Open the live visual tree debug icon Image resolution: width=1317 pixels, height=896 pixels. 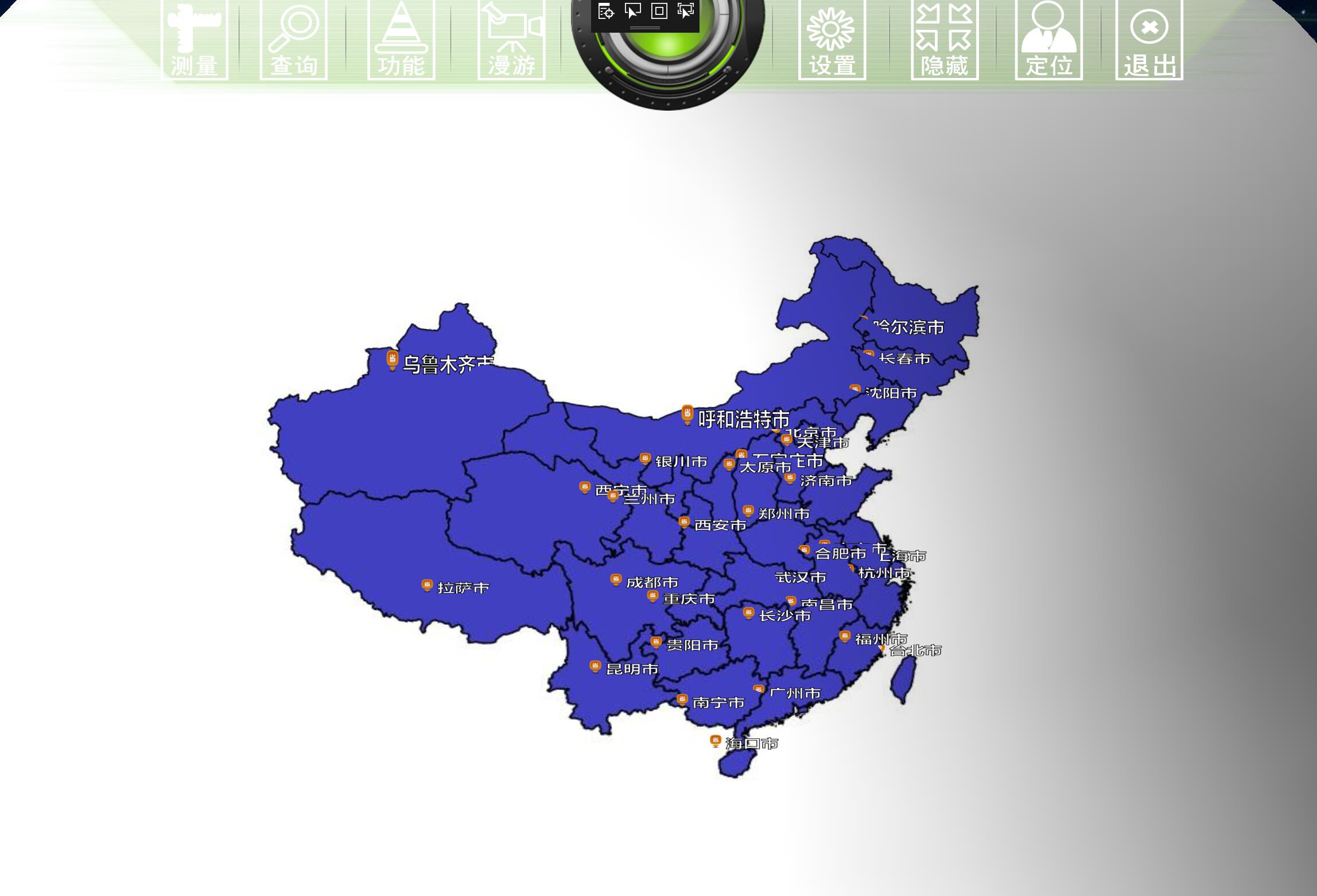pyautogui.click(x=606, y=11)
